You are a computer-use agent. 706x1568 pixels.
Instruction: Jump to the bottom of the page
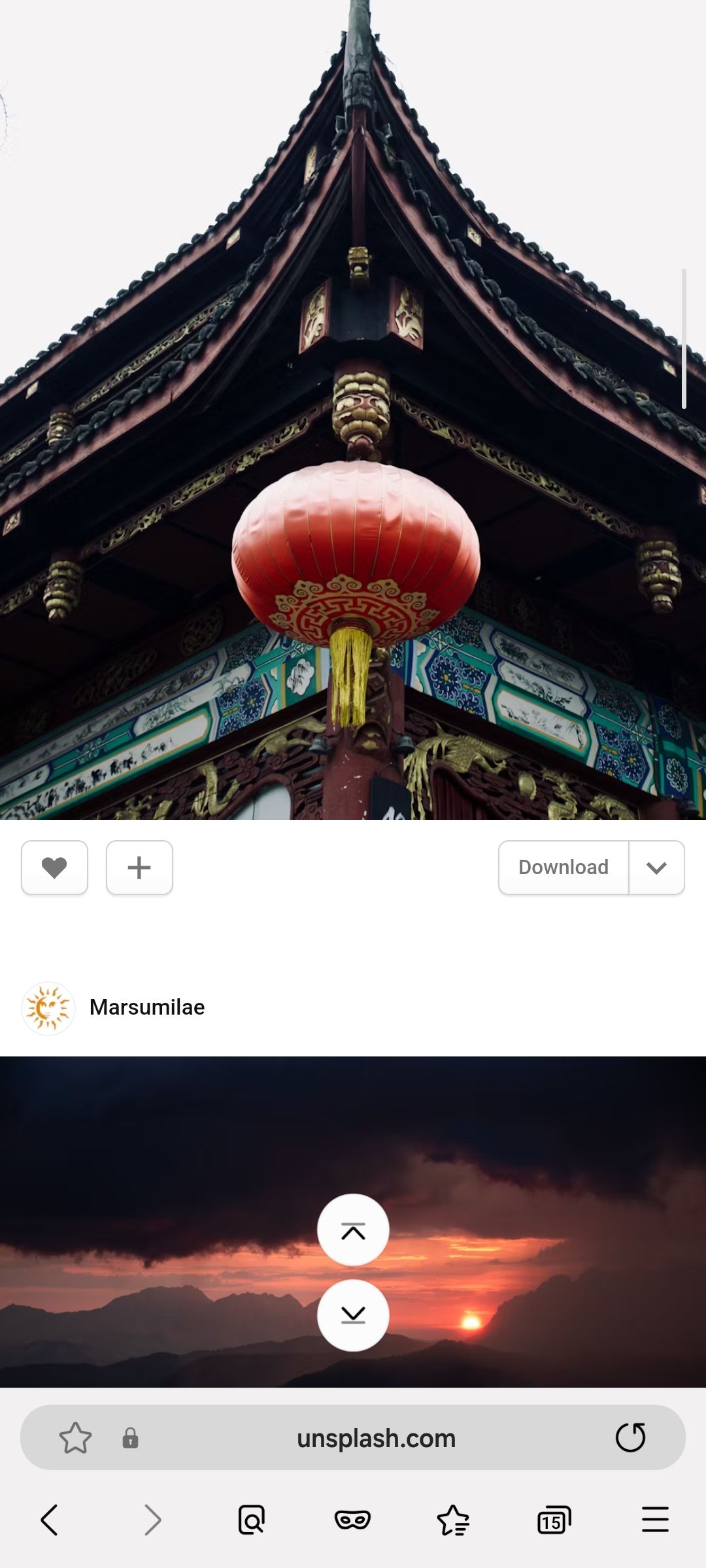(353, 1315)
